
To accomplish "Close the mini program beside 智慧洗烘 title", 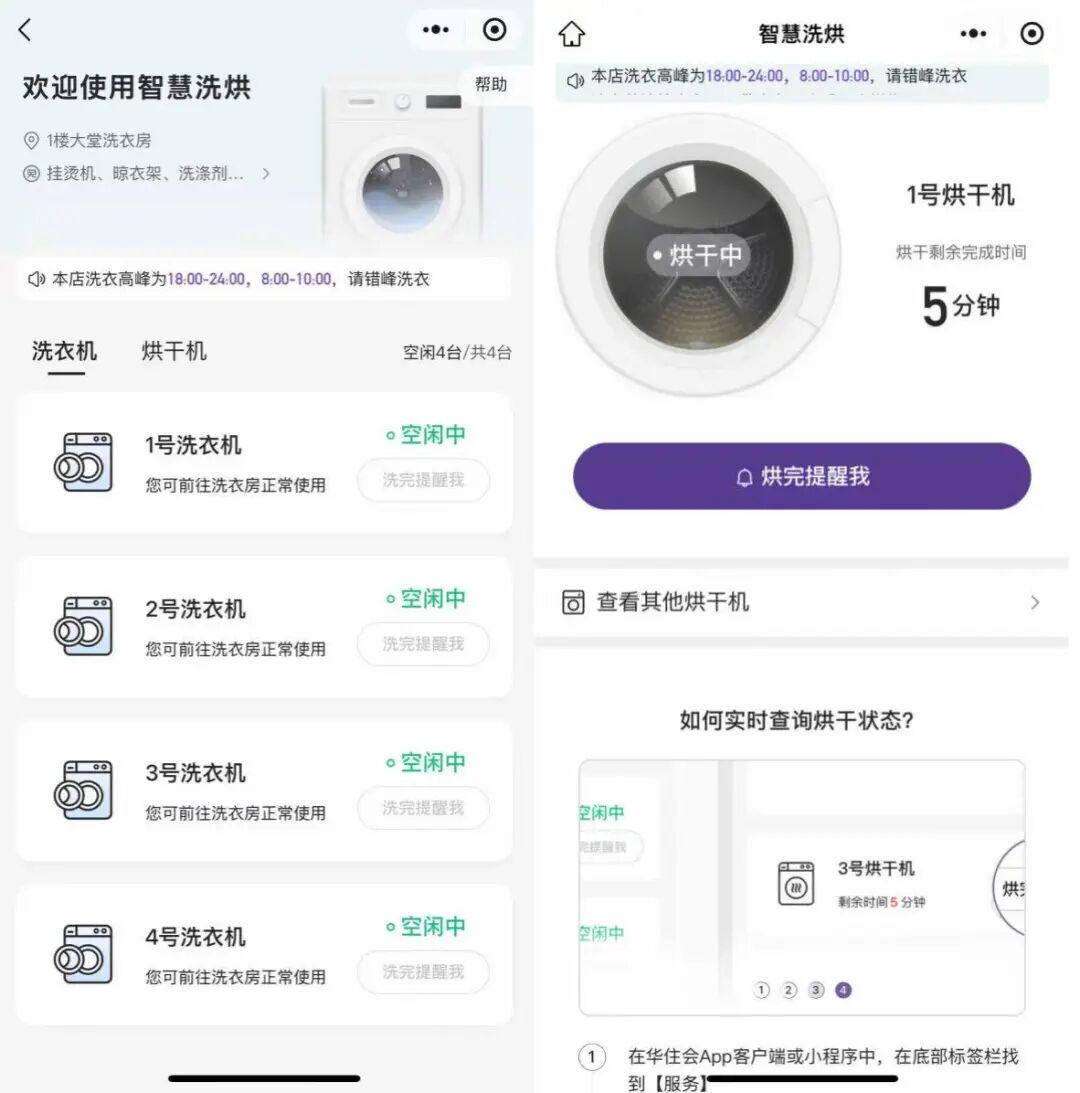I will 1032,34.
